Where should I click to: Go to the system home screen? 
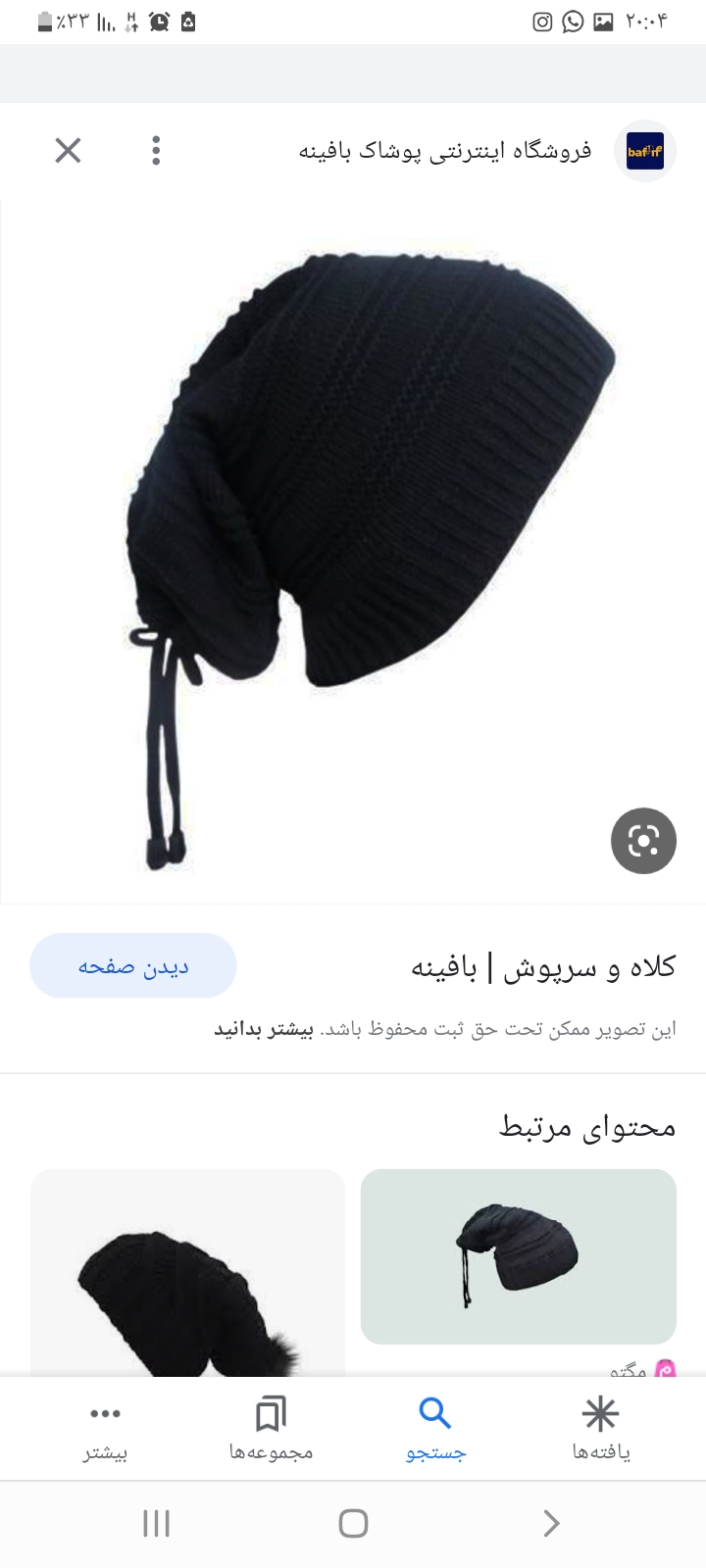tap(353, 1523)
